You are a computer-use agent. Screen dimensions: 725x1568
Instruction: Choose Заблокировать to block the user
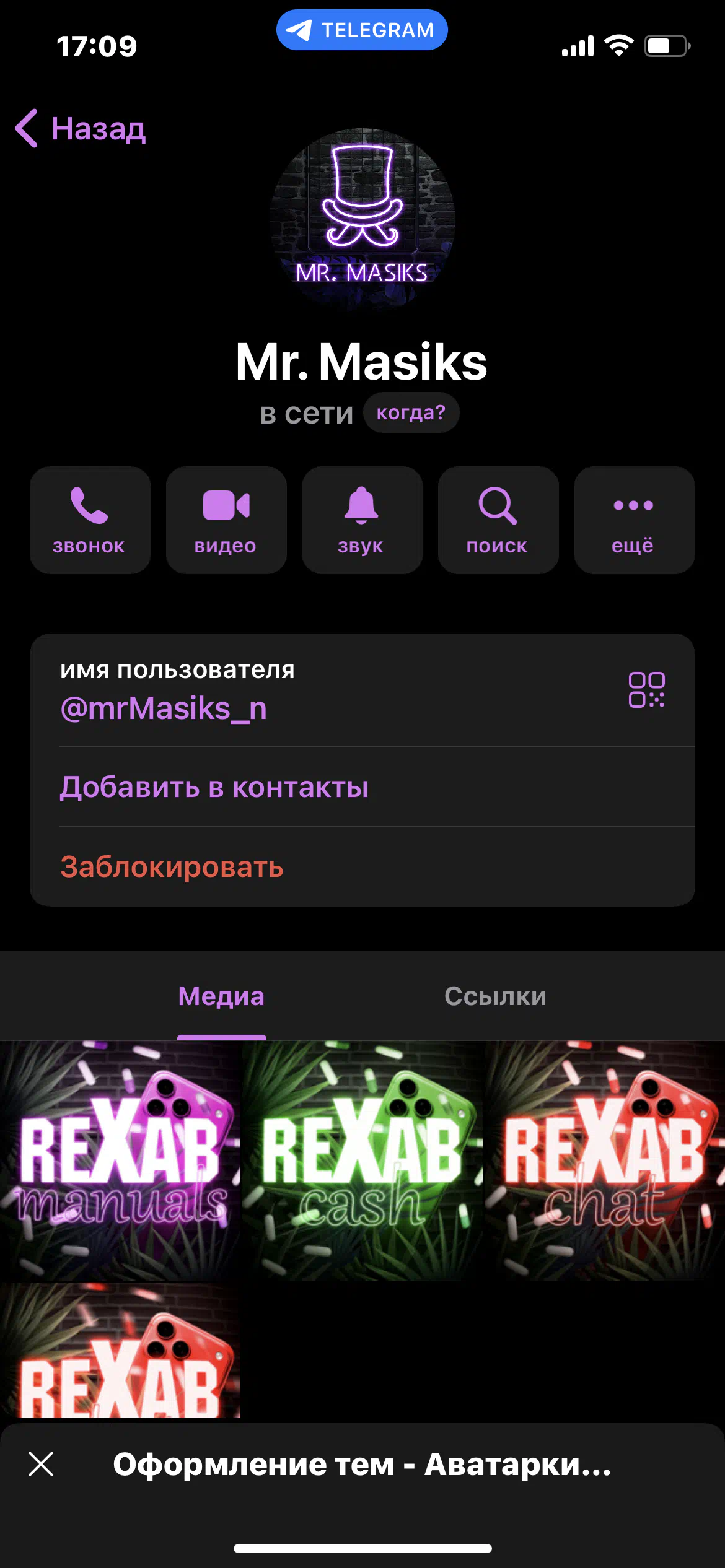point(172,867)
